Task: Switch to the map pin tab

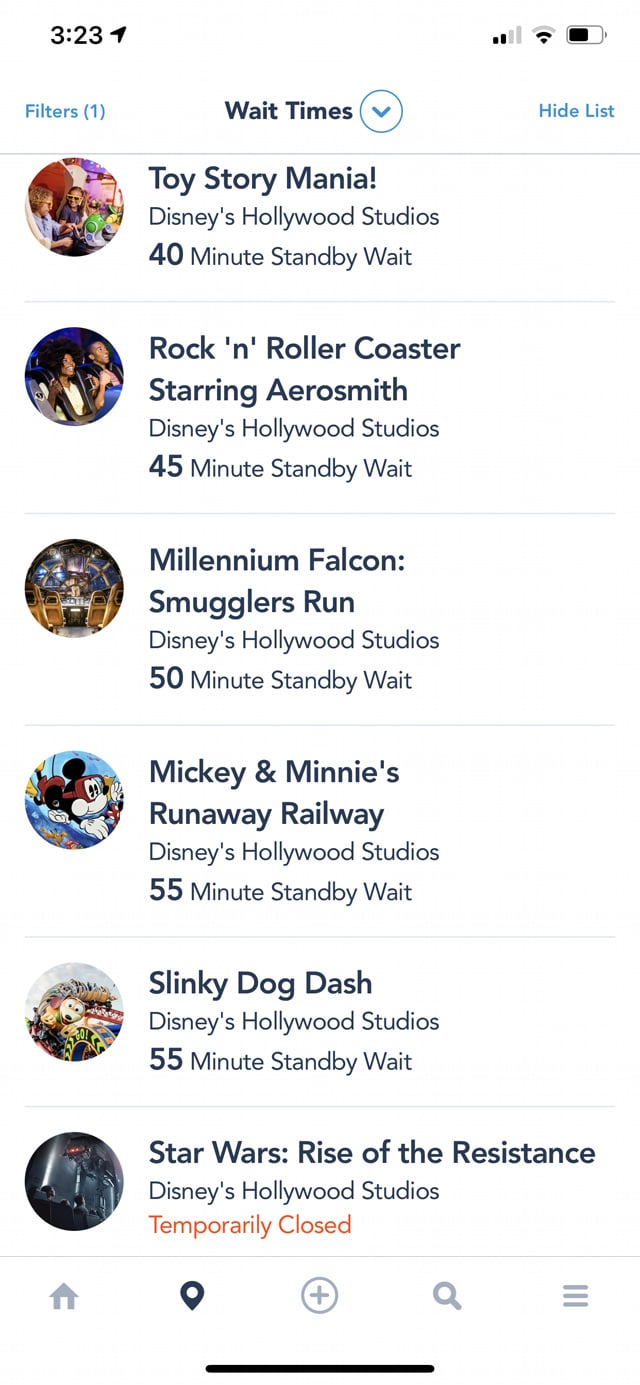Action: click(192, 1297)
